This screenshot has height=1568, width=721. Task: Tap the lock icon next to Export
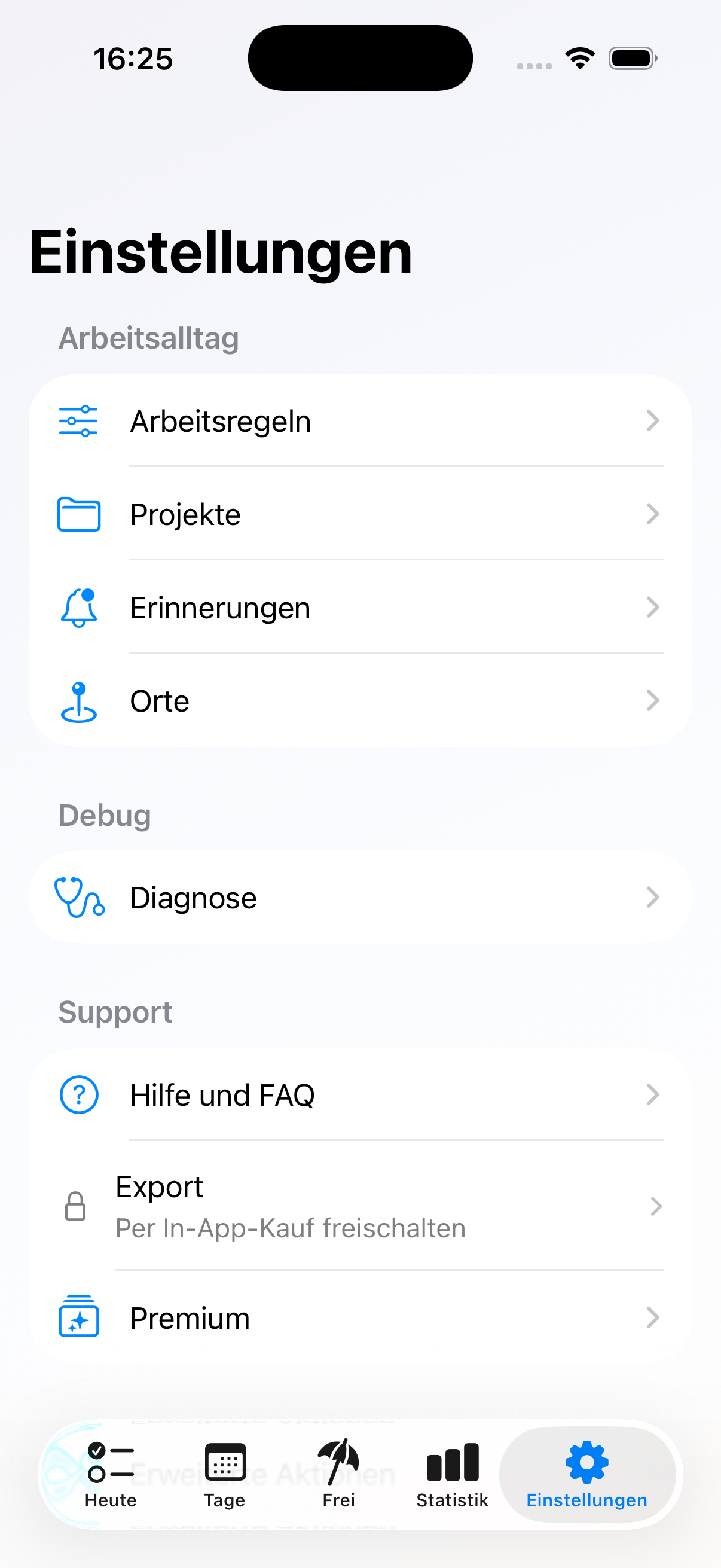pyautogui.click(x=74, y=1206)
